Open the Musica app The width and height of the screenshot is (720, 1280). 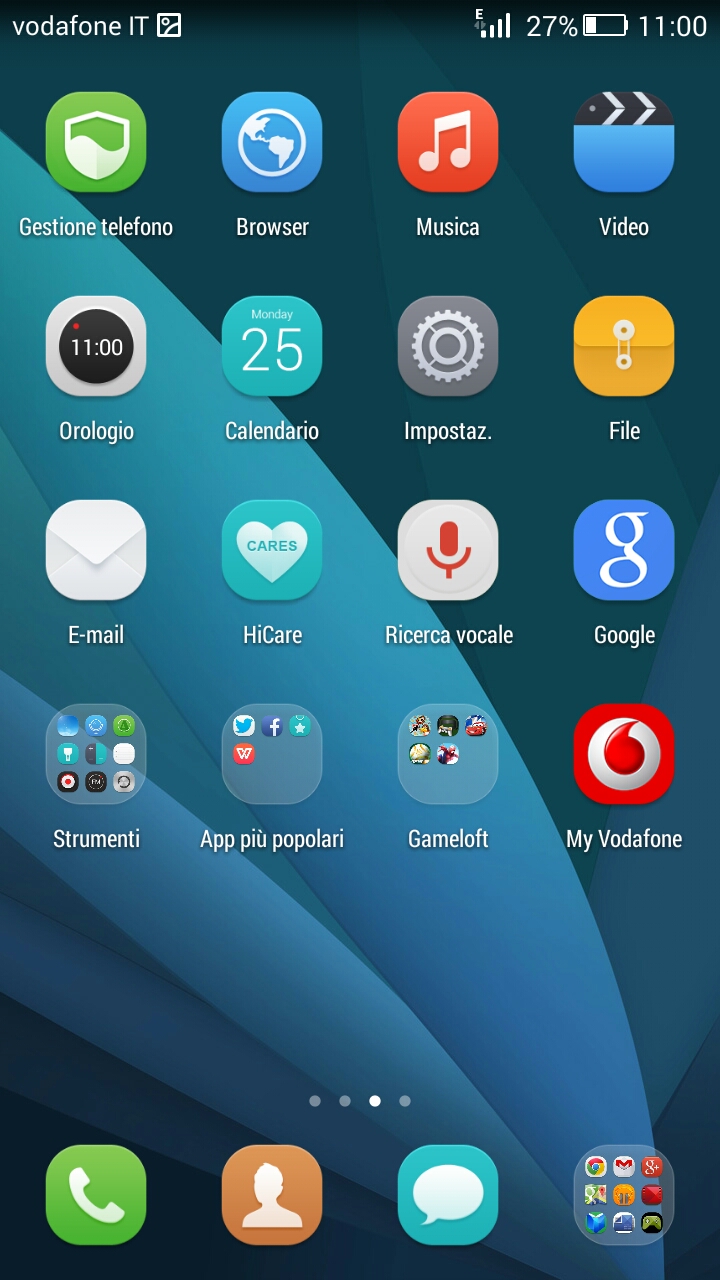(x=448, y=143)
